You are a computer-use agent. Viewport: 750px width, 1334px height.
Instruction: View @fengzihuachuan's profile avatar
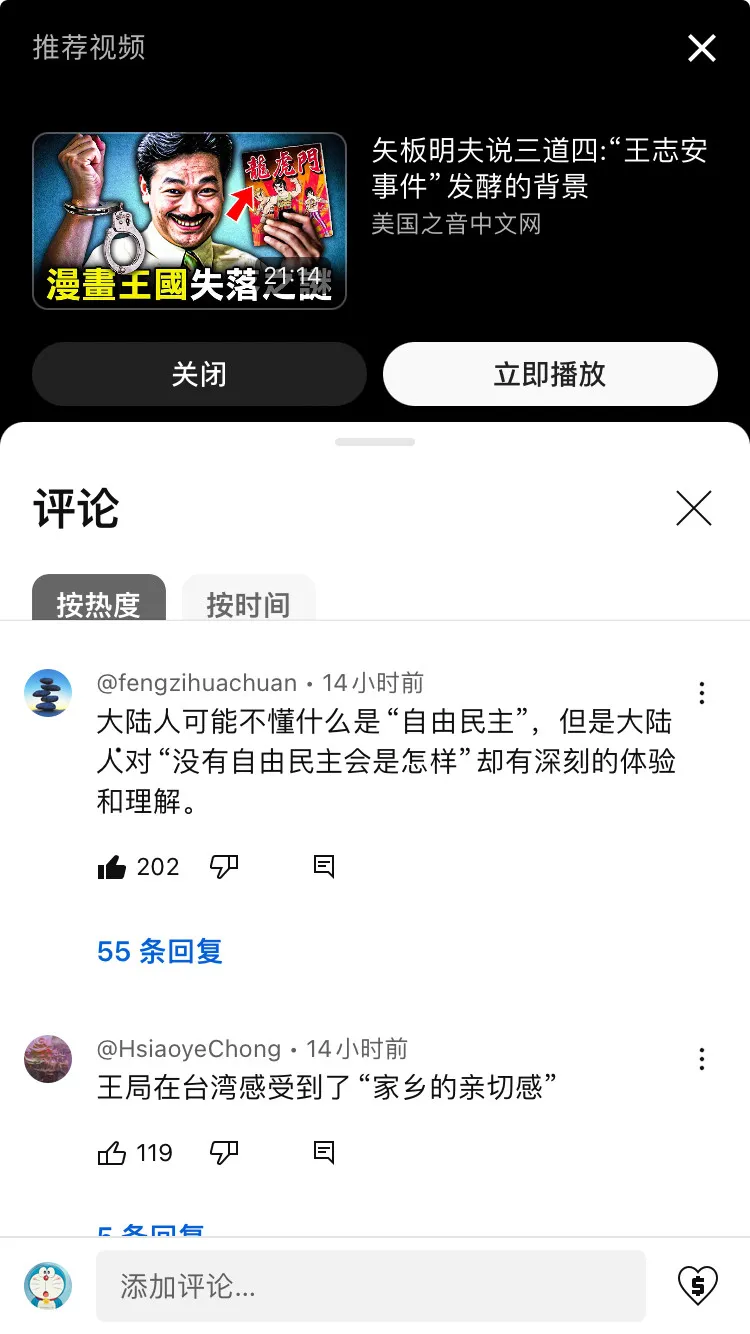coord(48,693)
